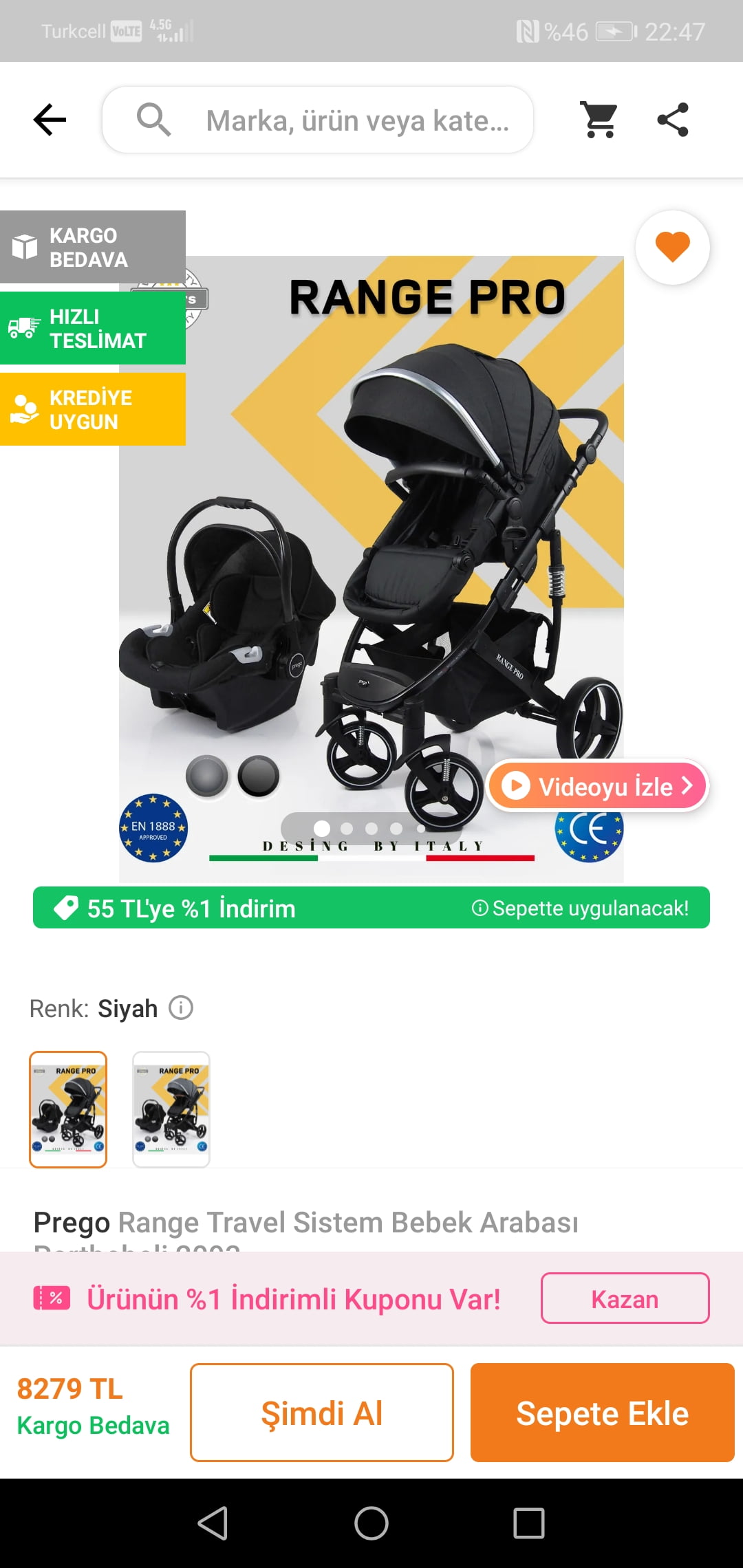Screen dimensions: 743x1568
Task: Remove the product from favorites via heart
Action: pyautogui.click(x=673, y=247)
